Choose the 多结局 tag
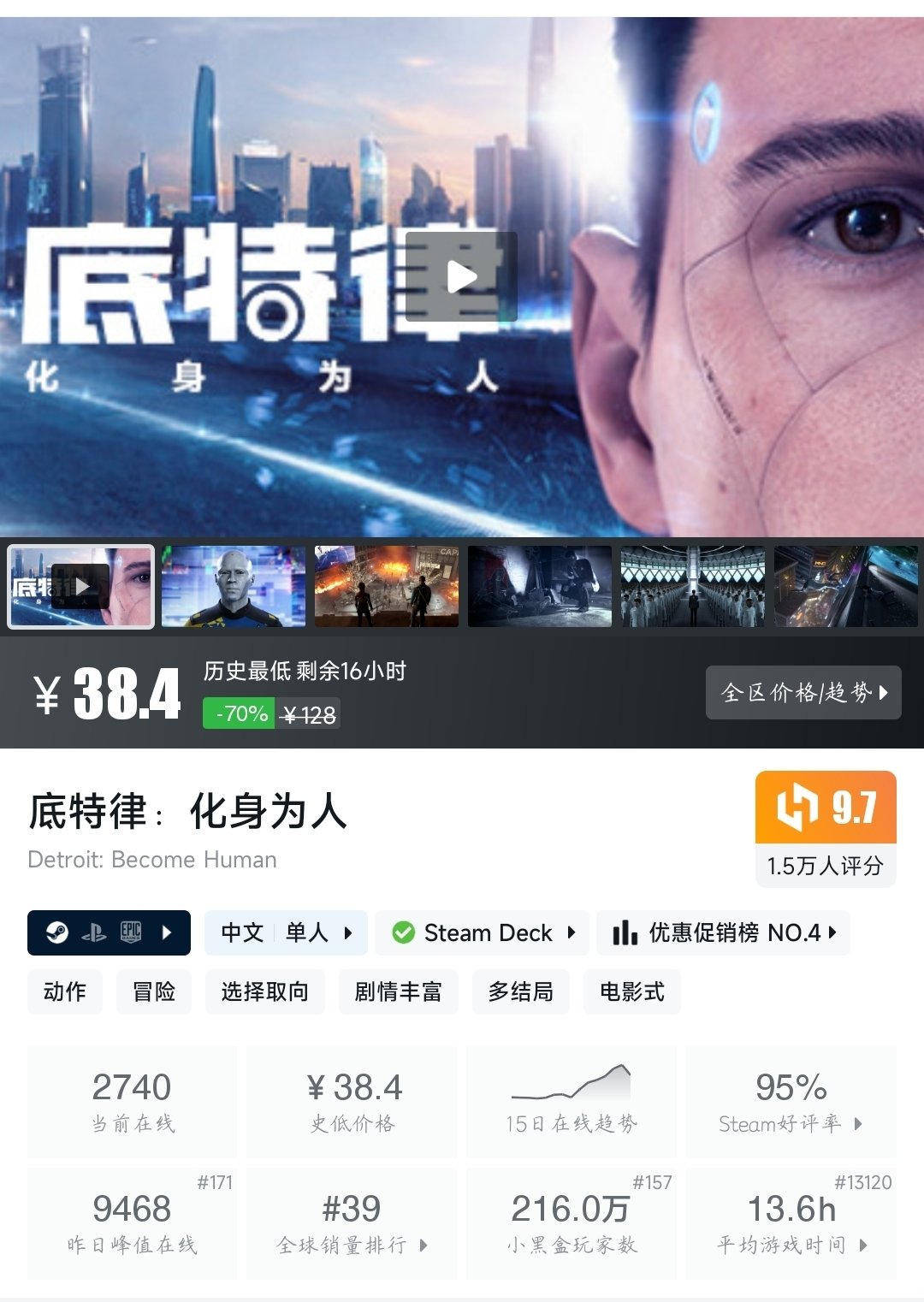Image resolution: width=924 pixels, height=1302 pixels. click(521, 991)
